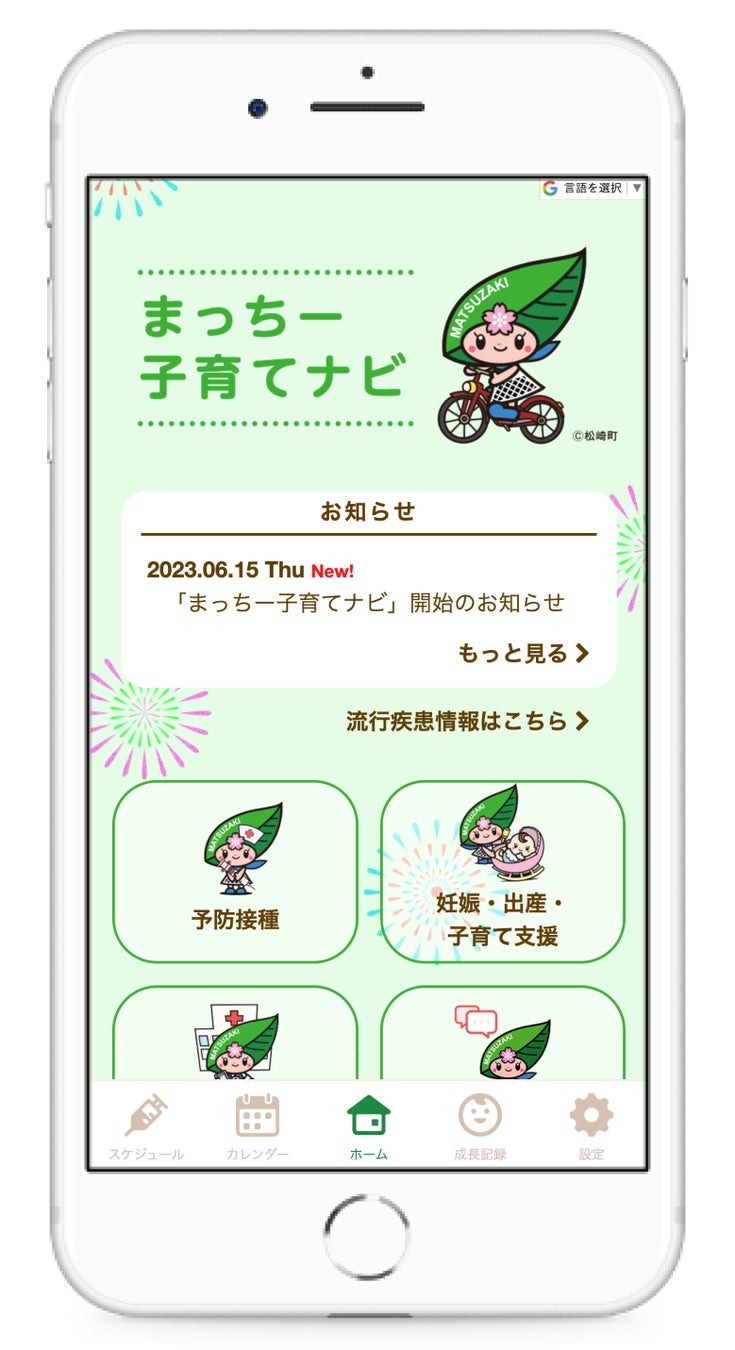Image resolution: width=735 pixels, height=1350 pixels.
Task: Open the 妊娠・出産・子育て支援 card
Action: click(502, 871)
